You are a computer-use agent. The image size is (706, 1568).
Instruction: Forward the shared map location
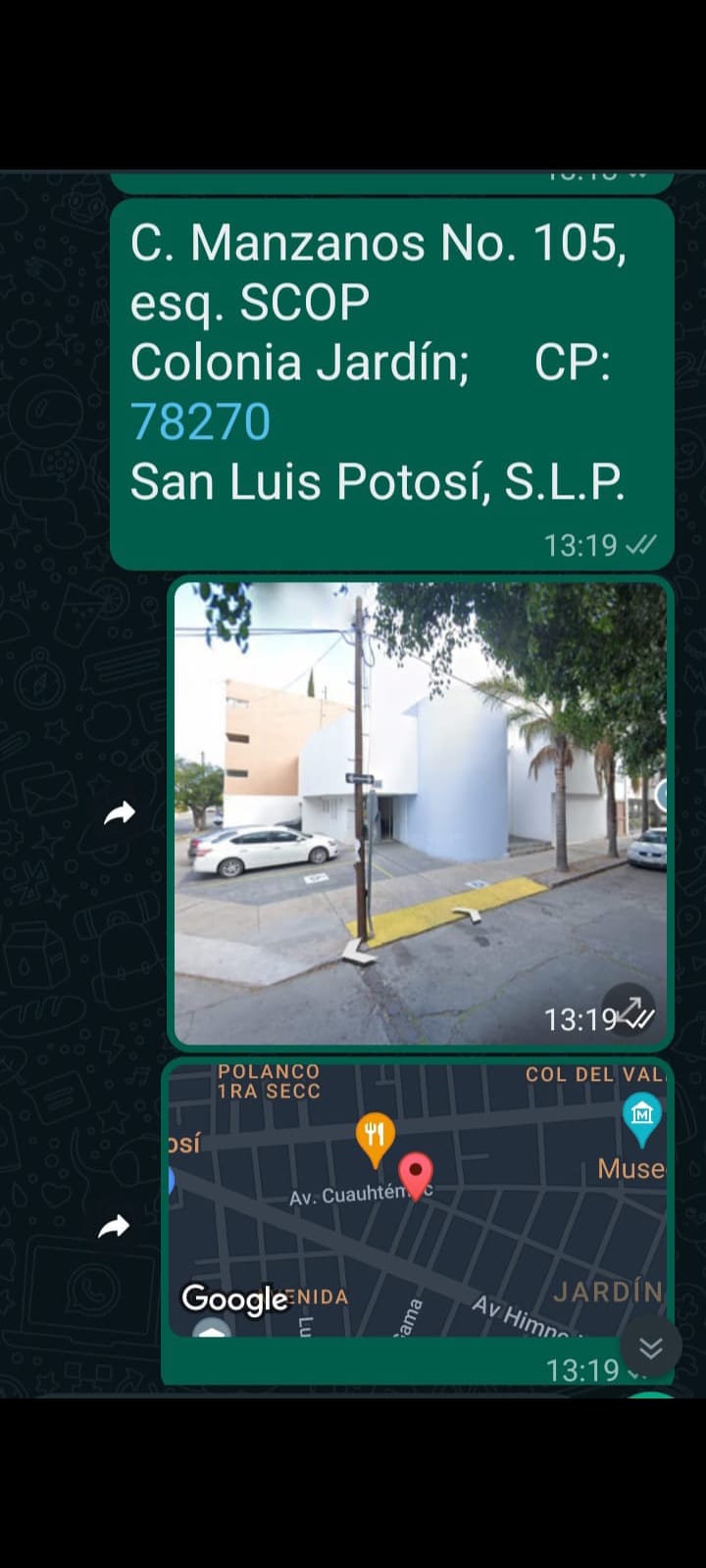[x=115, y=1227]
